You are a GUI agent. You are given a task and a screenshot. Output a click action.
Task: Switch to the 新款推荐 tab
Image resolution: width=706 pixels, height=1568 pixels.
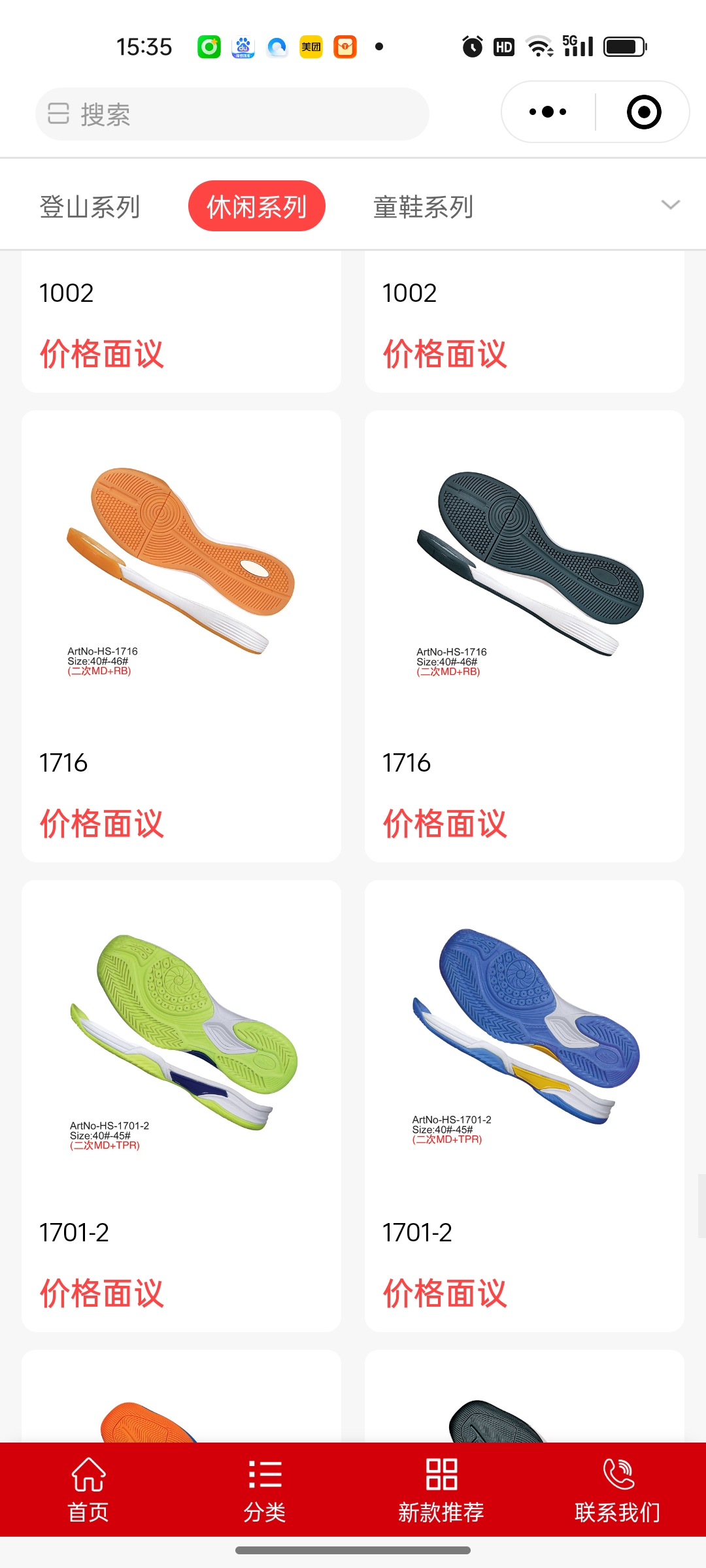[441, 1490]
